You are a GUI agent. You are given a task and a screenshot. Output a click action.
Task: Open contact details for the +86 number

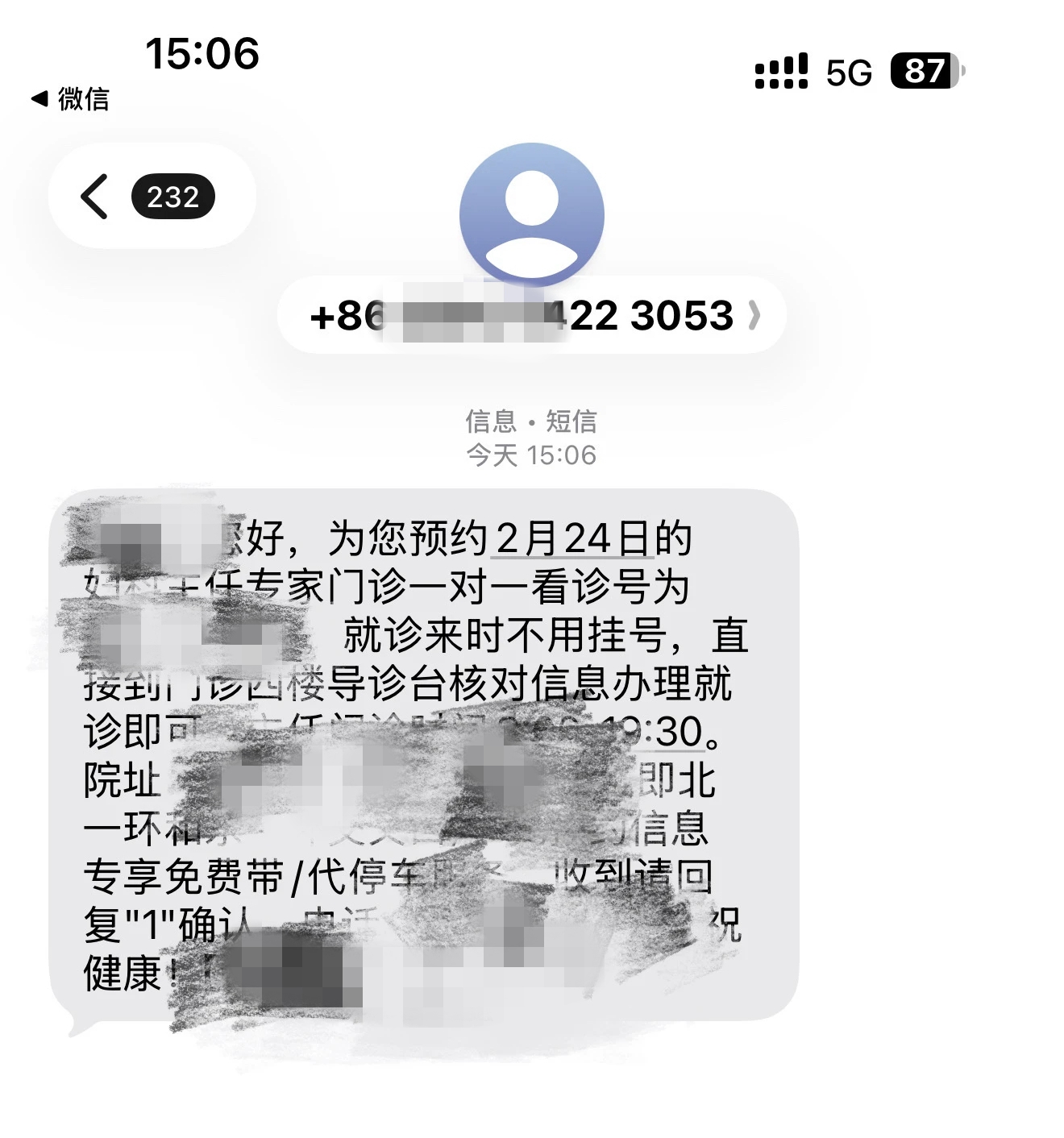tap(532, 315)
